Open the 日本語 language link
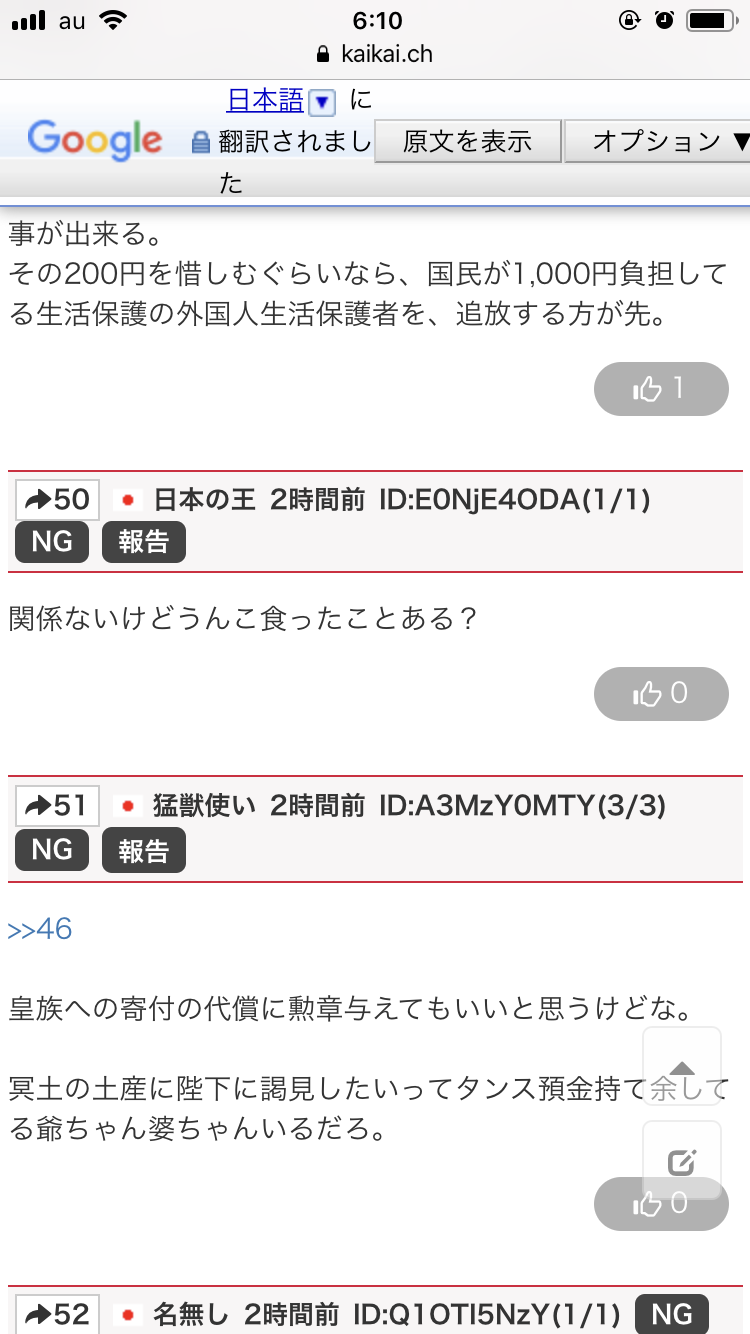Screen dimensions: 750x1334 pos(266,101)
